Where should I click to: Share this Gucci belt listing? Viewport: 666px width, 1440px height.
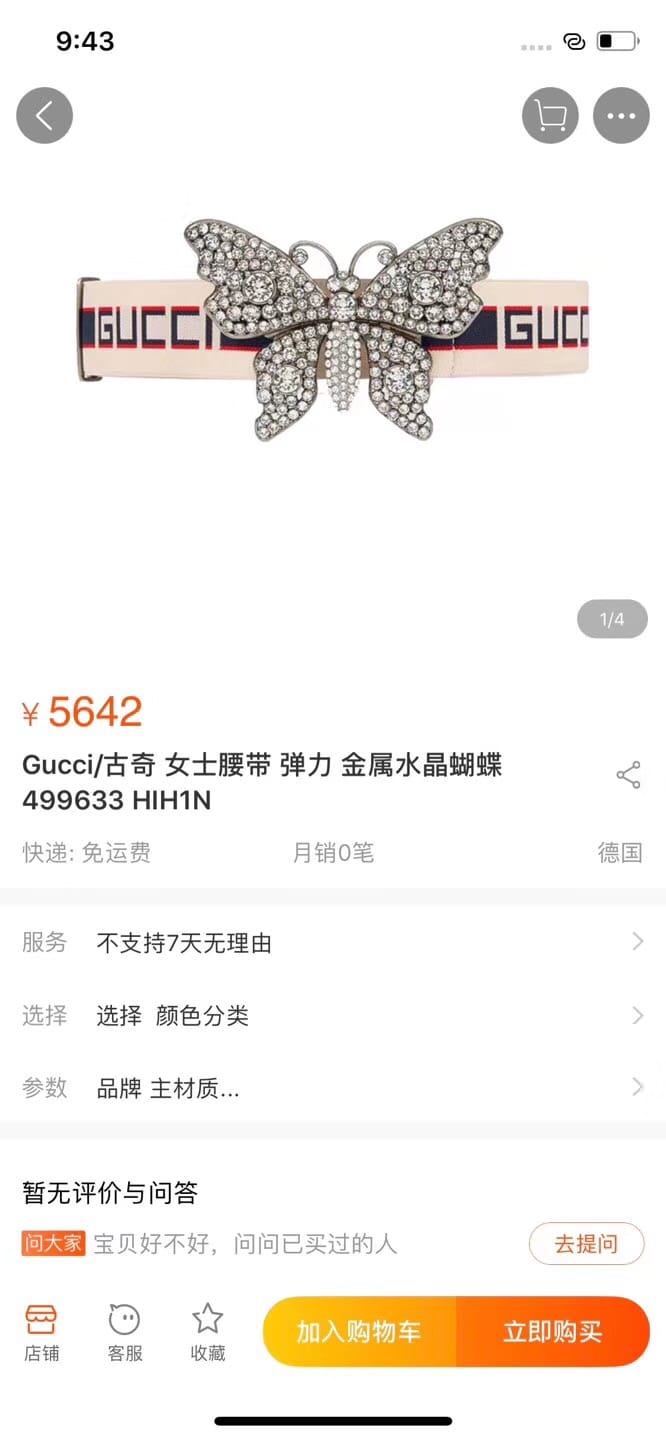coord(628,775)
